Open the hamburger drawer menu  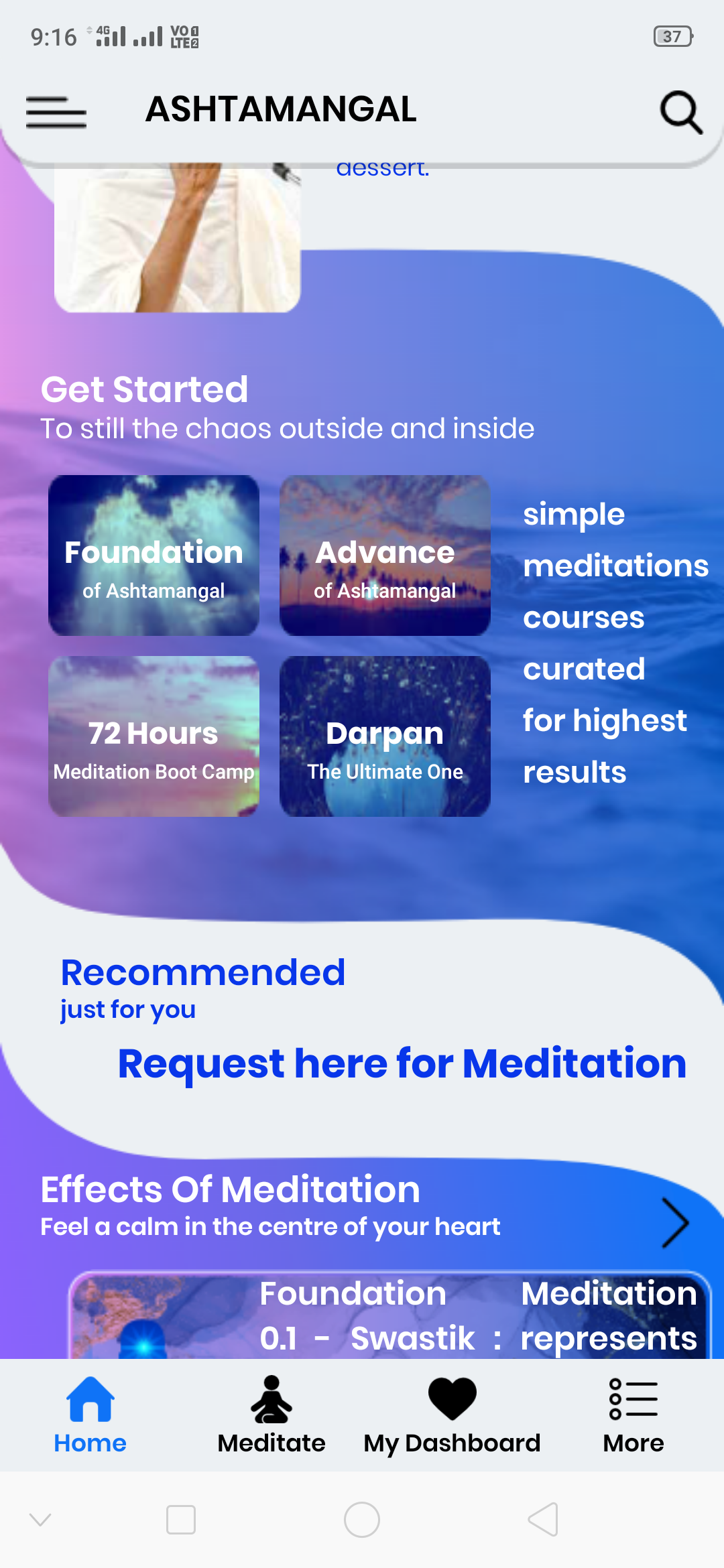pos(56,111)
